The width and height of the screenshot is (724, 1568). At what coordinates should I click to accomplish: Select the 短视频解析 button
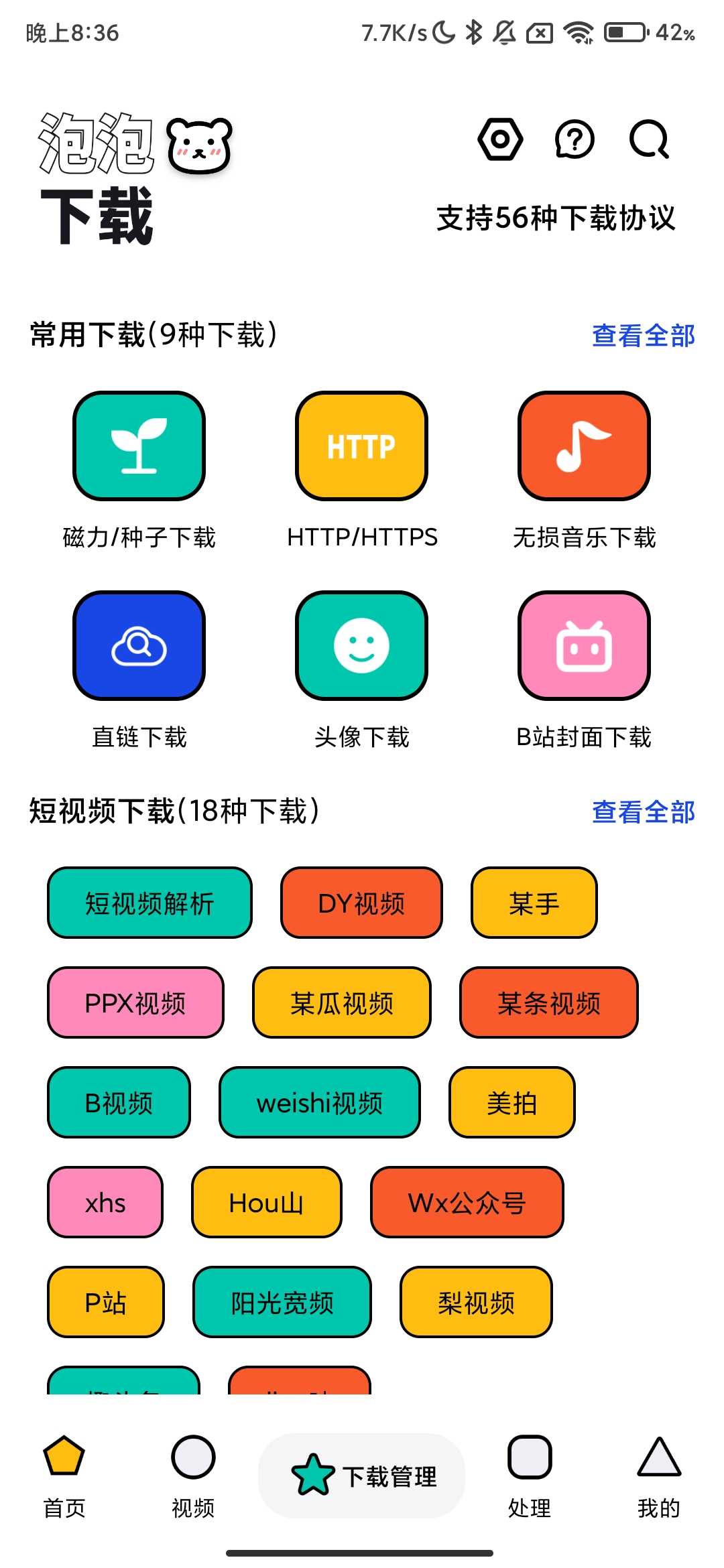(x=149, y=903)
